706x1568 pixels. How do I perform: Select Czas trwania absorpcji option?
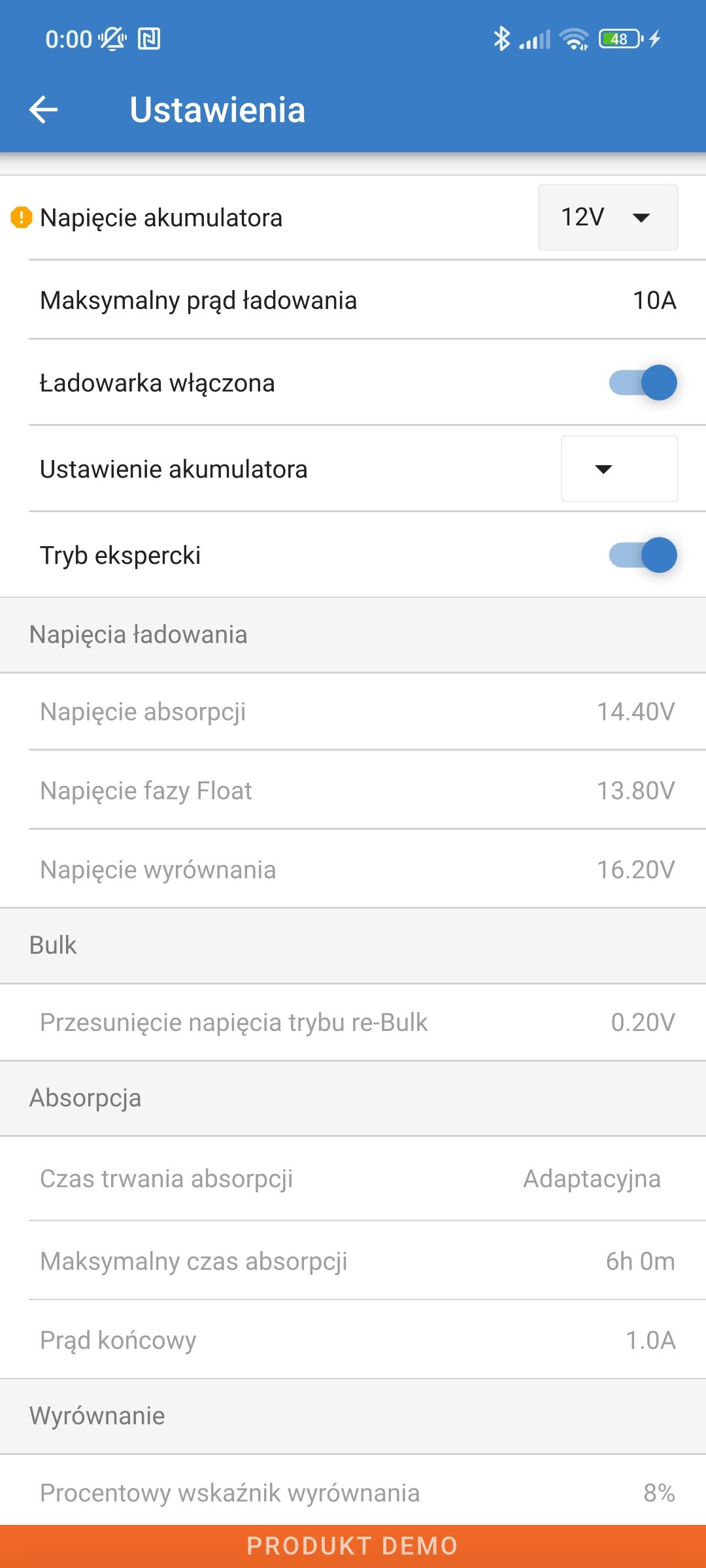coord(353,1179)
